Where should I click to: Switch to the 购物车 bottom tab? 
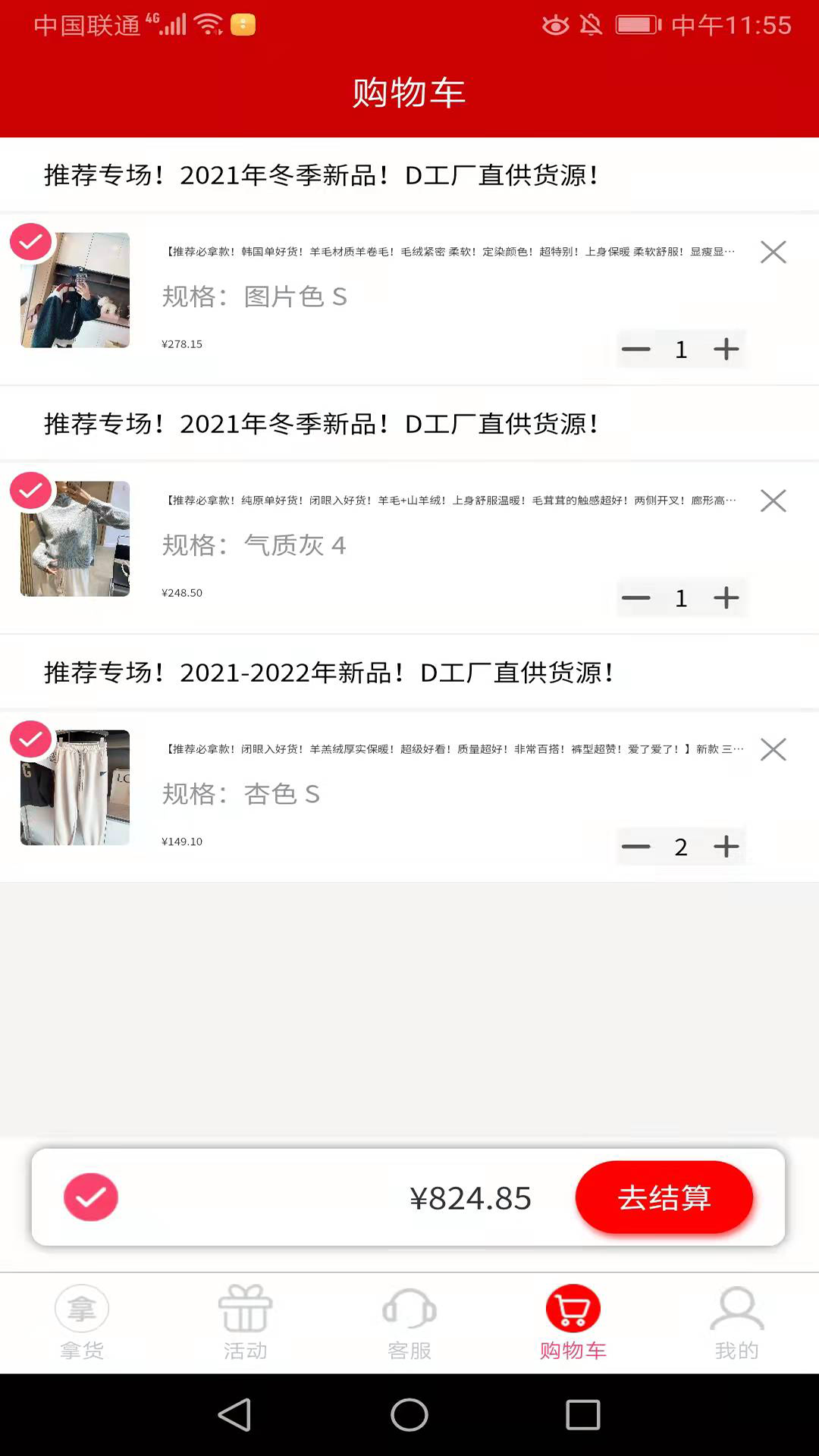(573, 1323)
